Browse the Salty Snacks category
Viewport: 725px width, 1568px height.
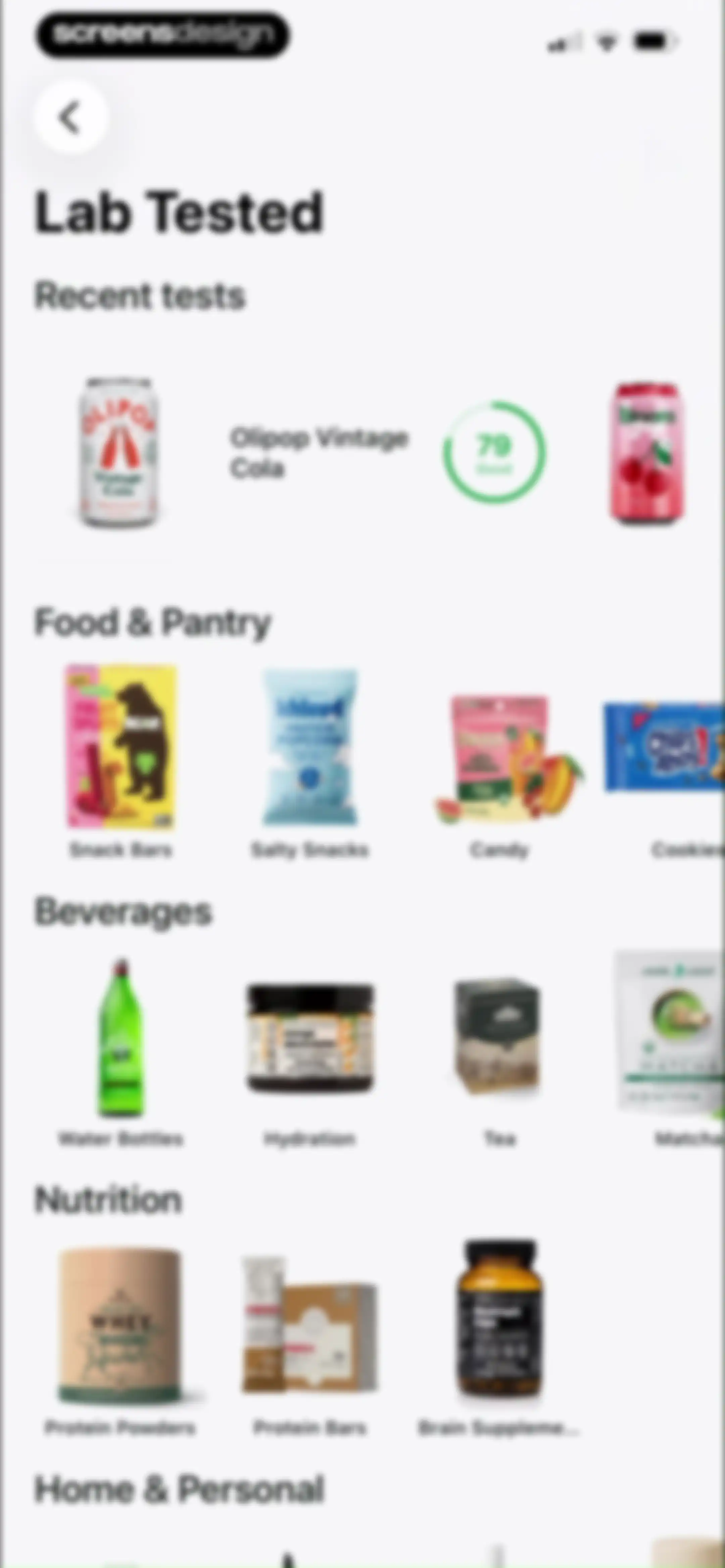(x=310, y=761)
